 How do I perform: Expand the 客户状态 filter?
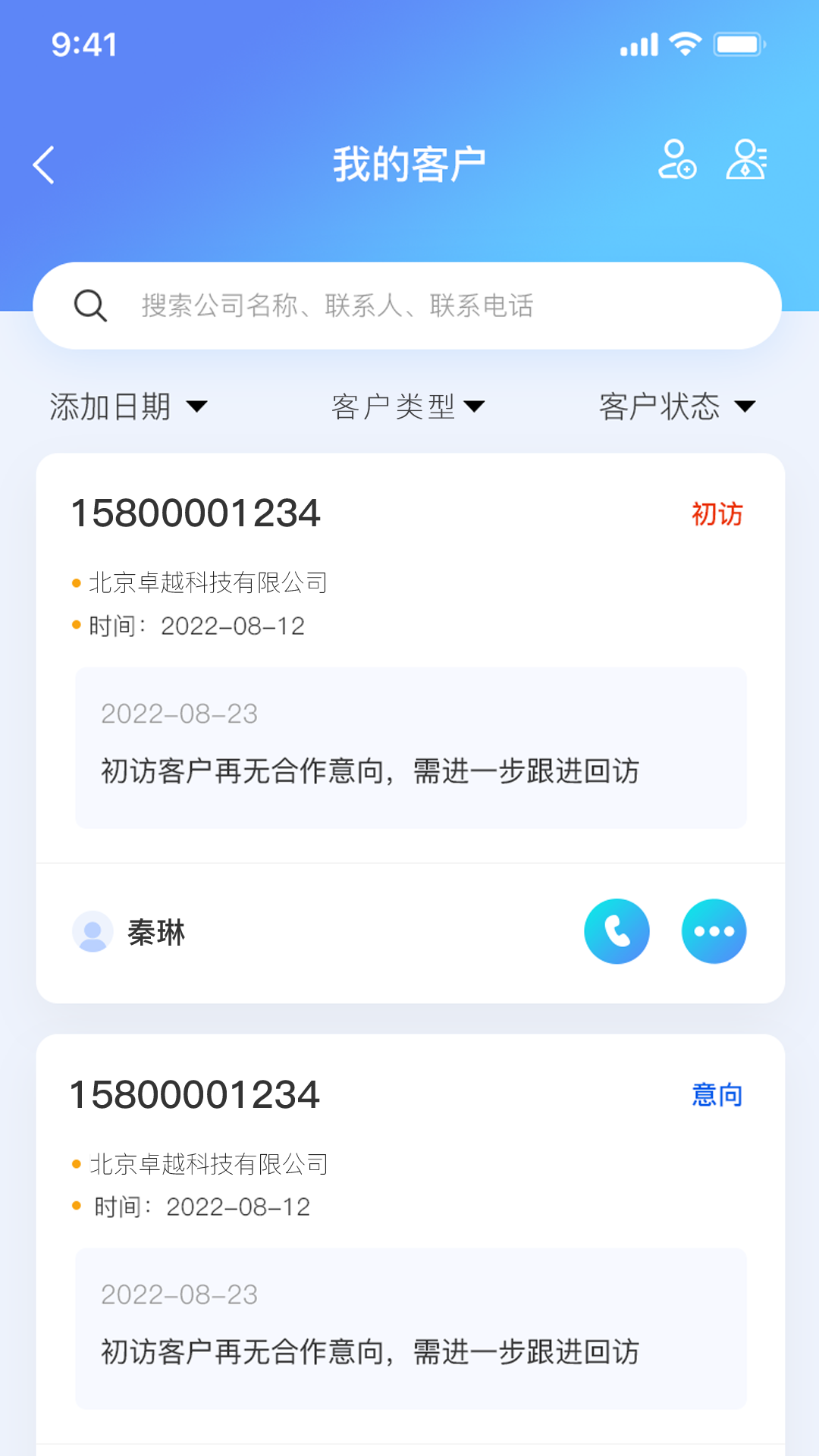(676, 407)
